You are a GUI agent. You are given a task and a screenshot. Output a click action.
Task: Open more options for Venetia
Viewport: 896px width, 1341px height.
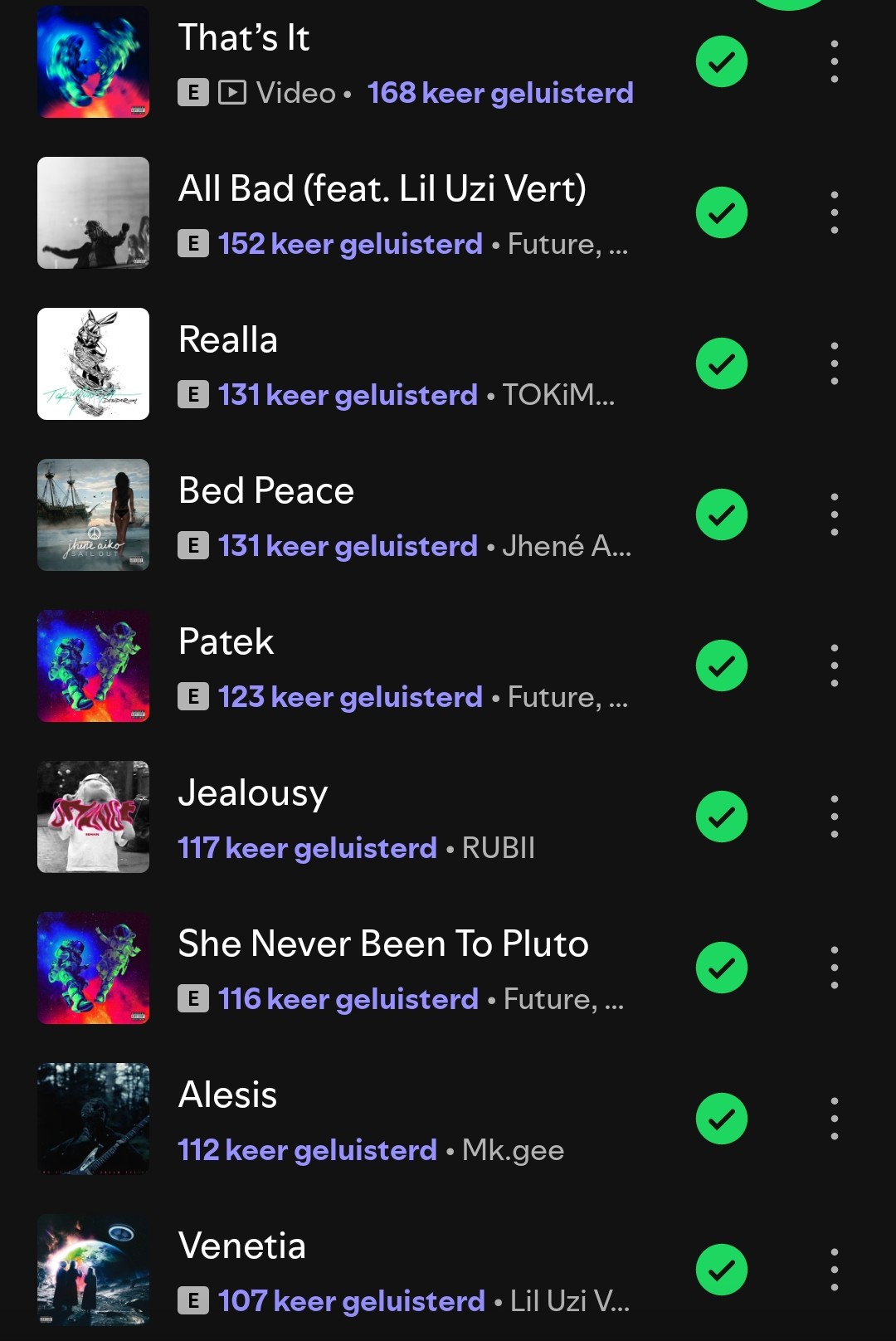pos(834,1270)
